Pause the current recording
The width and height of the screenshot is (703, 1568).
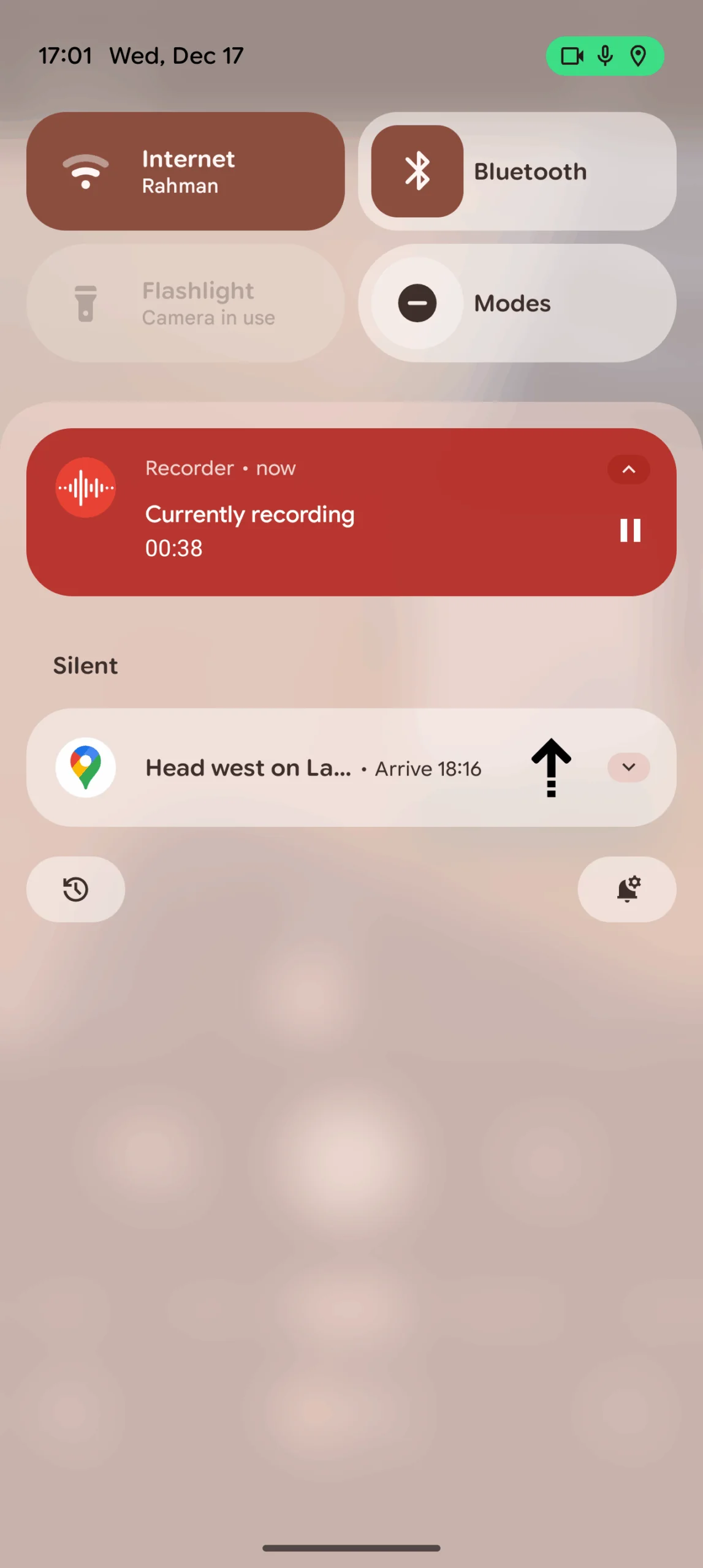629,530
